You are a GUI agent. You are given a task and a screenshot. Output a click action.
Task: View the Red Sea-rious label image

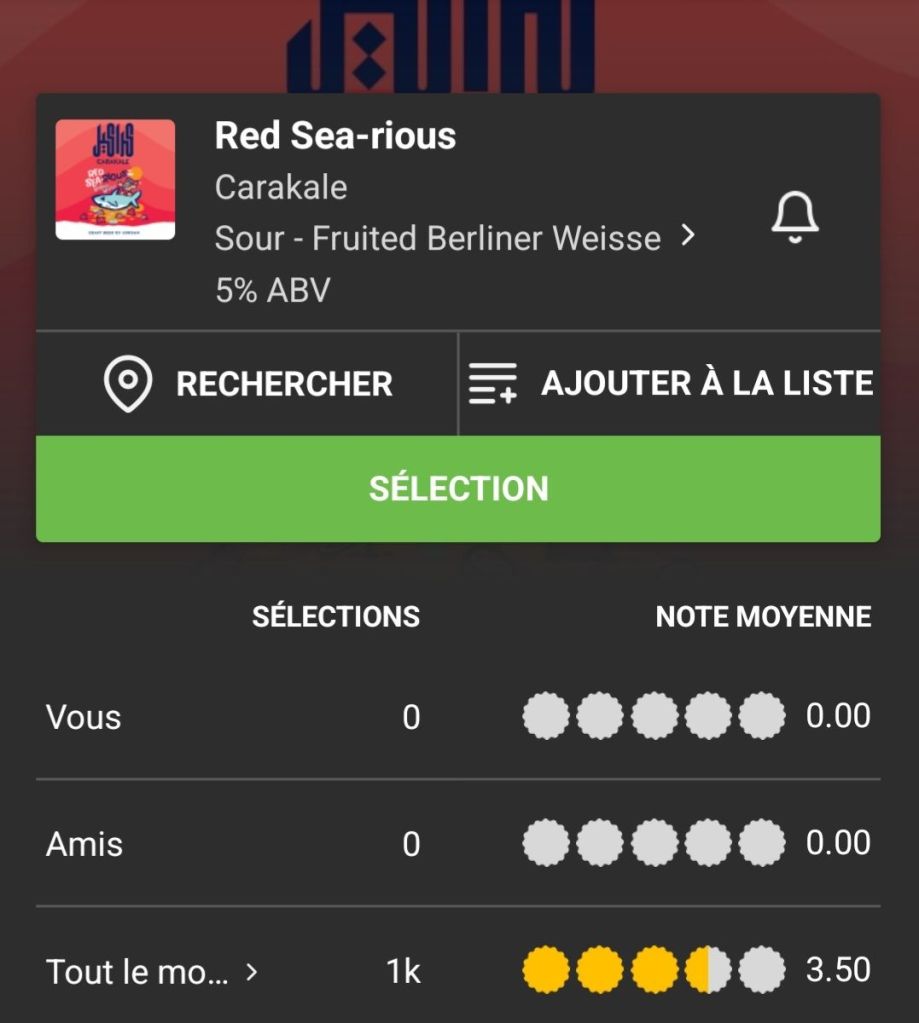coord(115,180)
